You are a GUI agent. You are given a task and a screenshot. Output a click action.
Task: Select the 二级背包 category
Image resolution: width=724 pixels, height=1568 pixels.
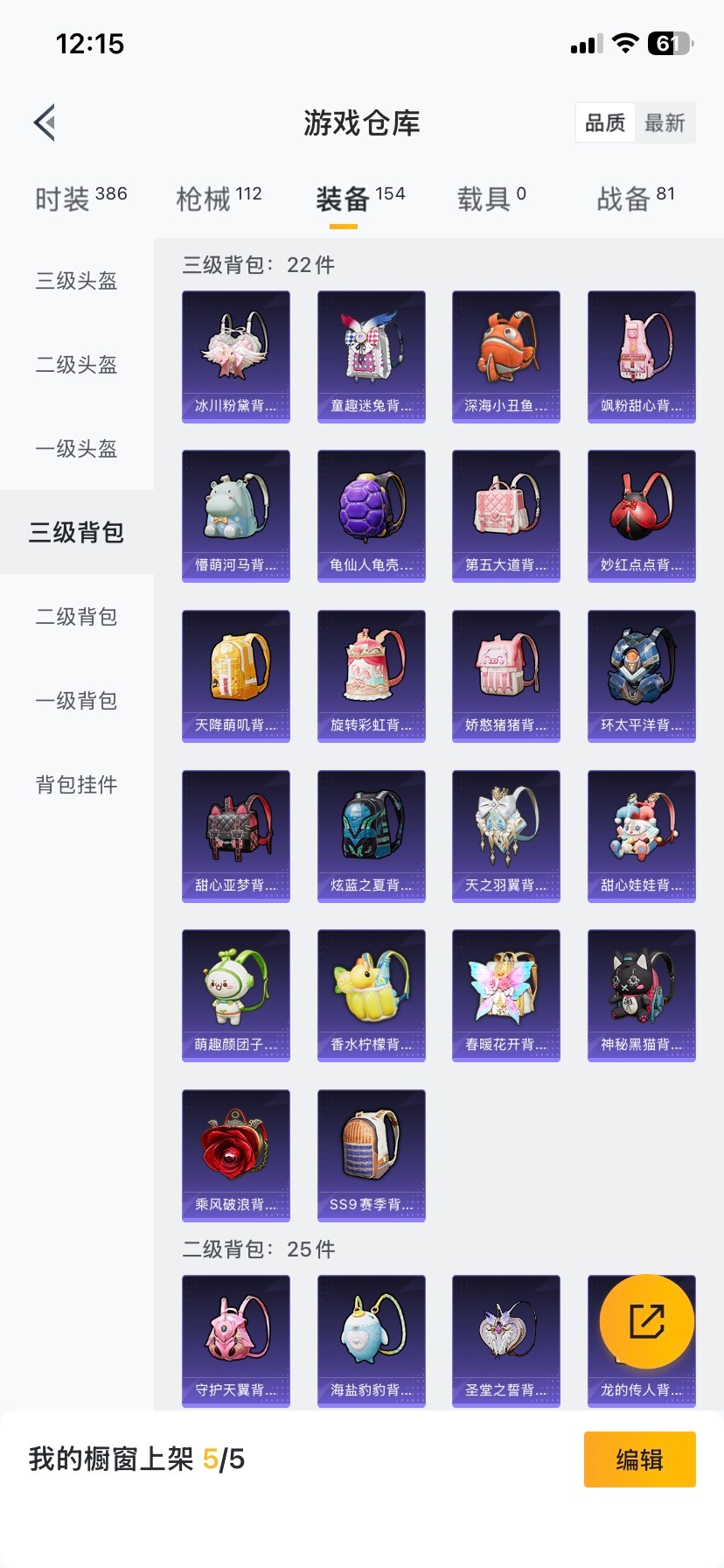click(74, 617)
